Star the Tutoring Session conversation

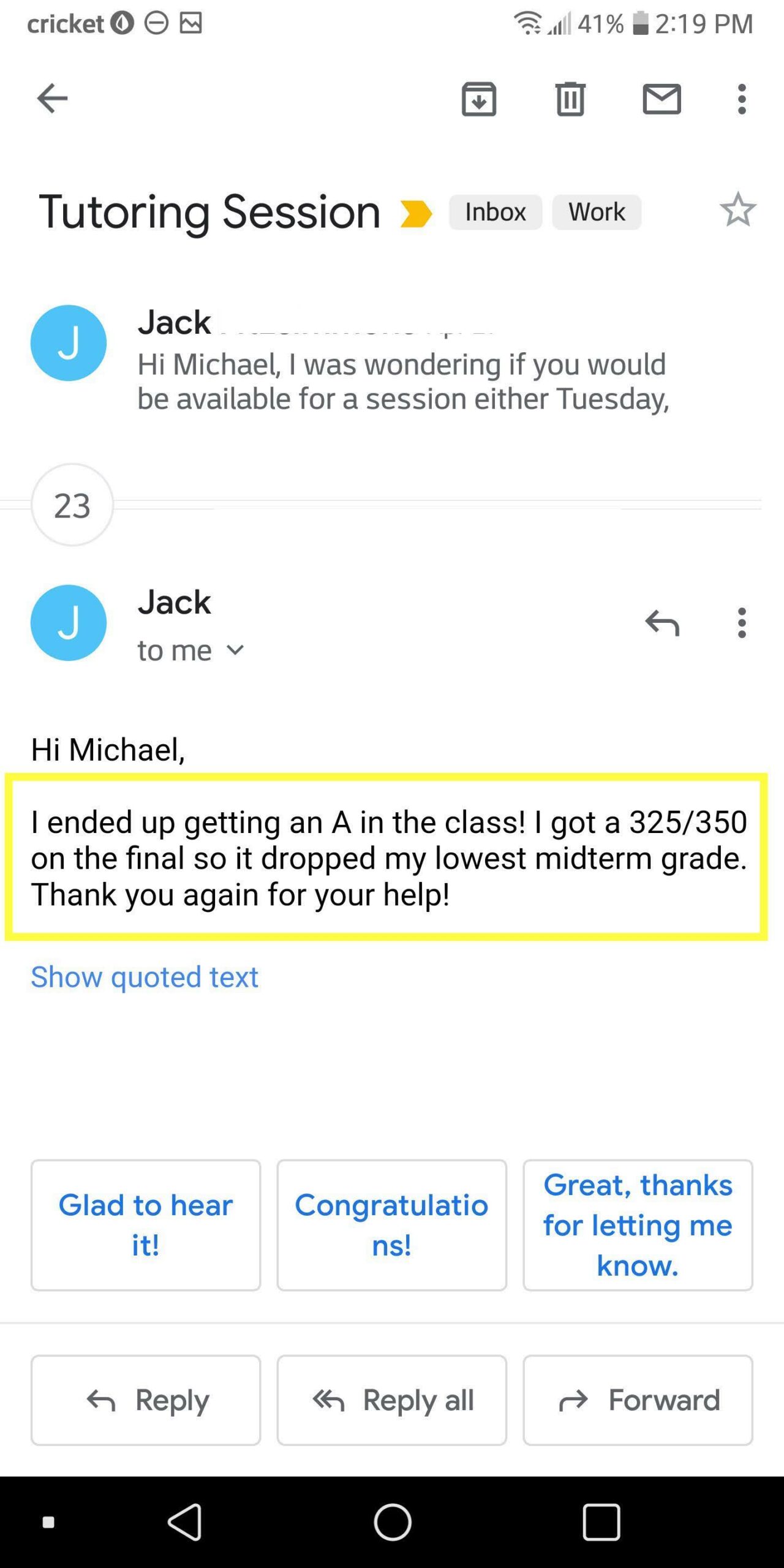pyautogui.click(x=737, y=210)
